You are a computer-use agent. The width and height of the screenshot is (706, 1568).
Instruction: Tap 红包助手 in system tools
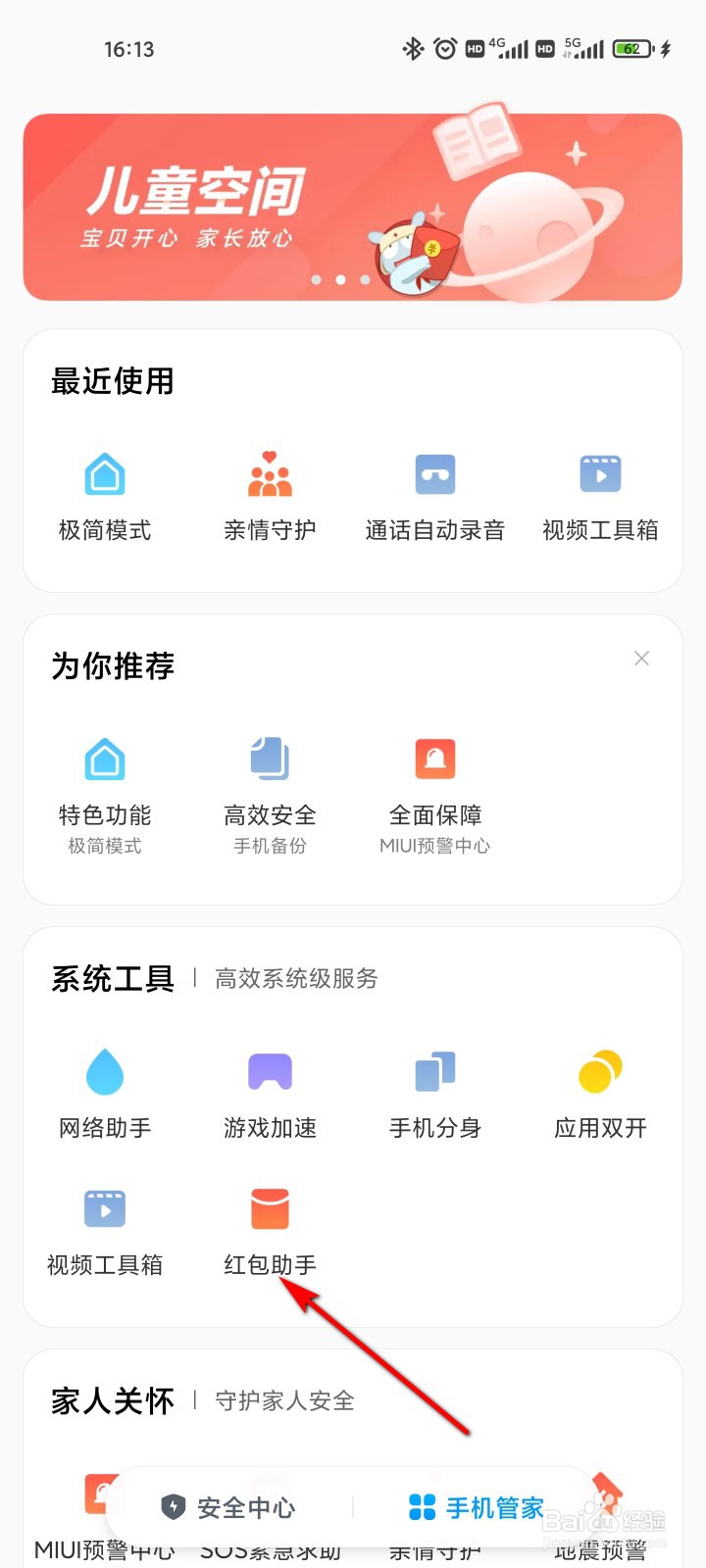click(270, 1228)
